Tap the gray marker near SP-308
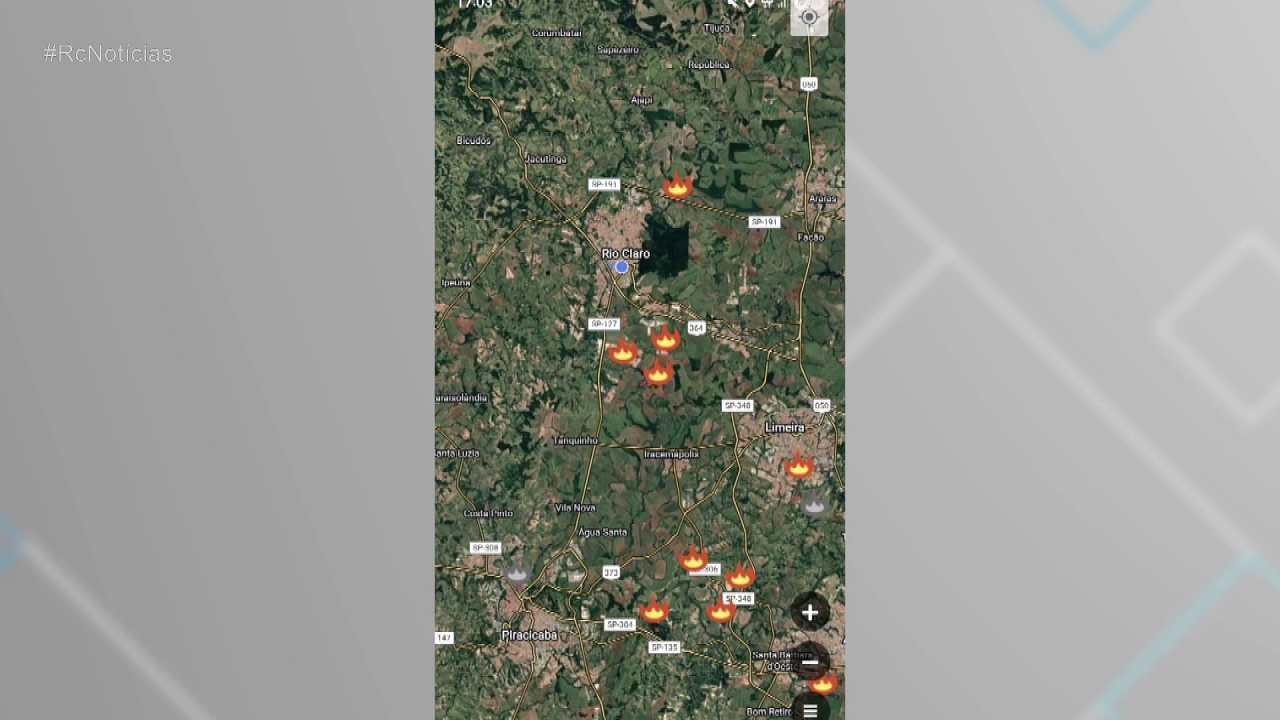 [517, 573]
